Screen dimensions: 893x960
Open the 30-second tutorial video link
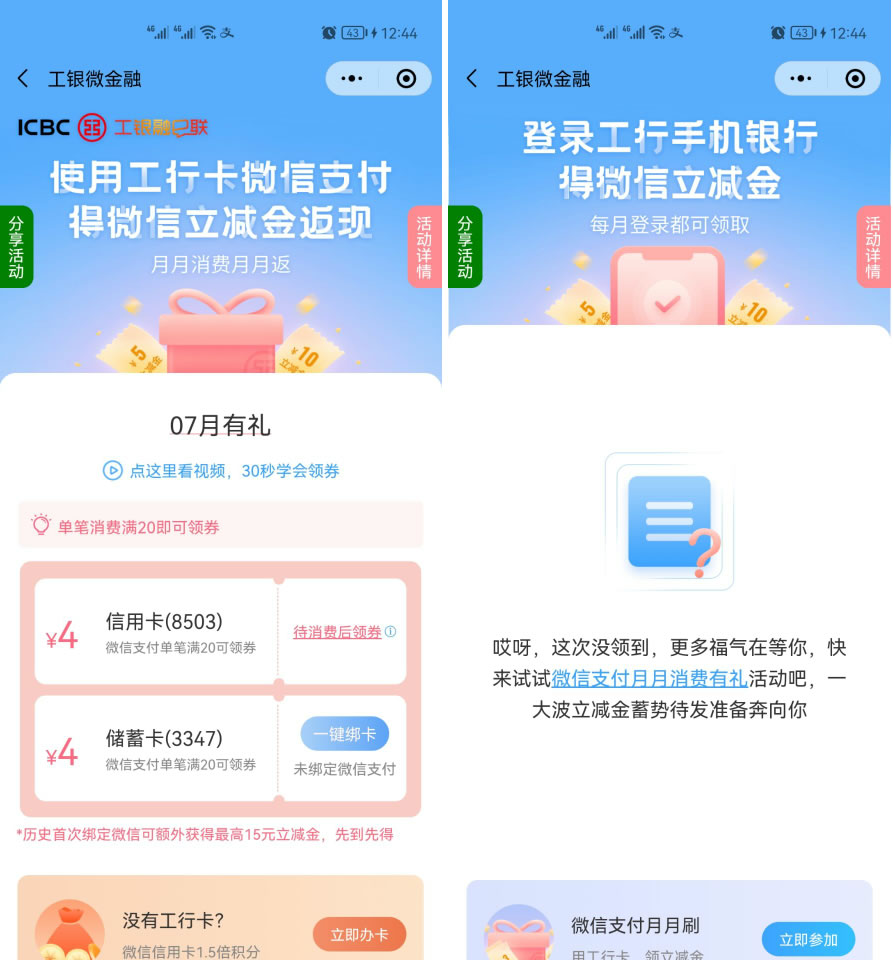pyautogui.click(x=221, y=470)
